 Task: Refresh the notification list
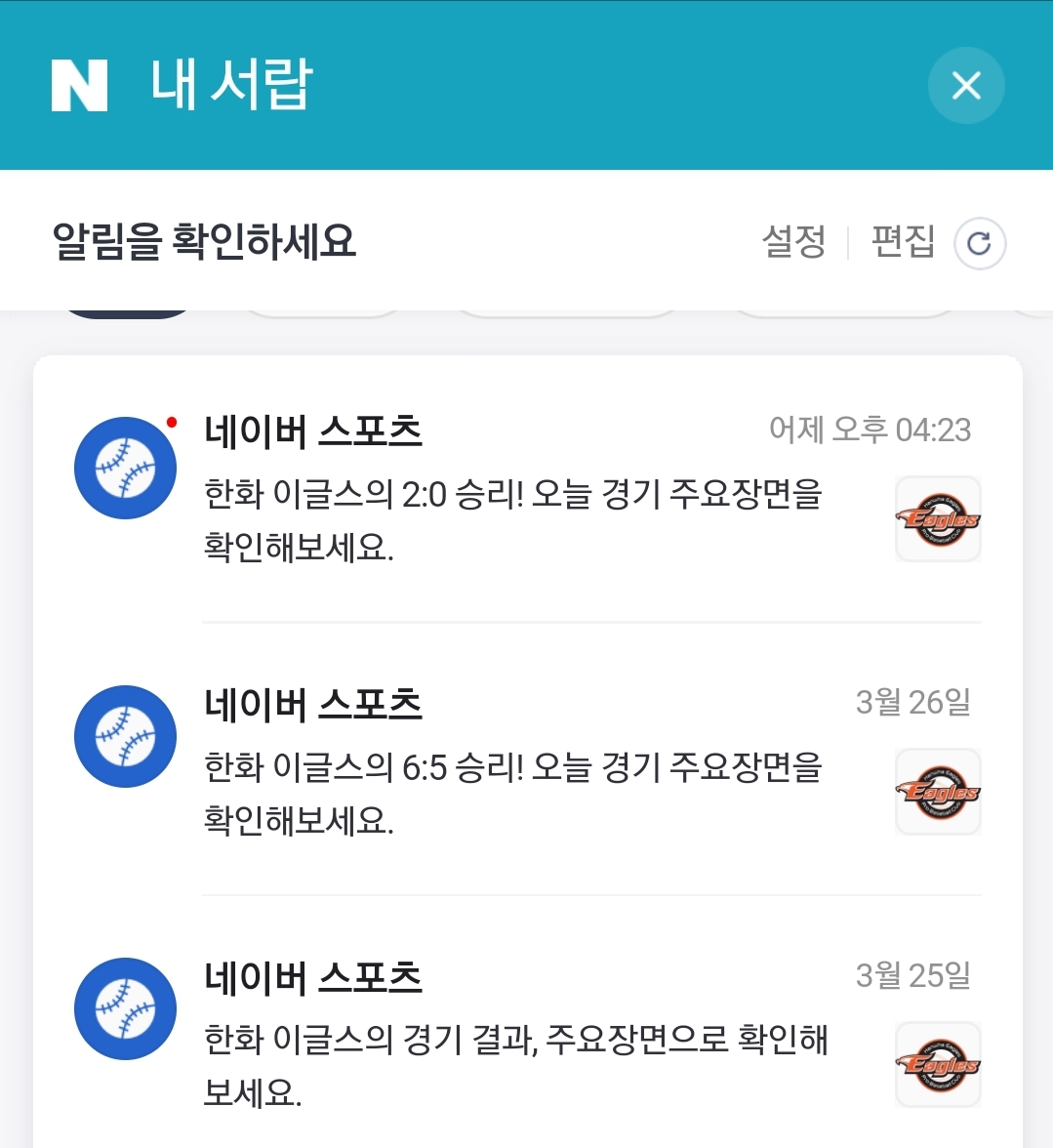979,243
